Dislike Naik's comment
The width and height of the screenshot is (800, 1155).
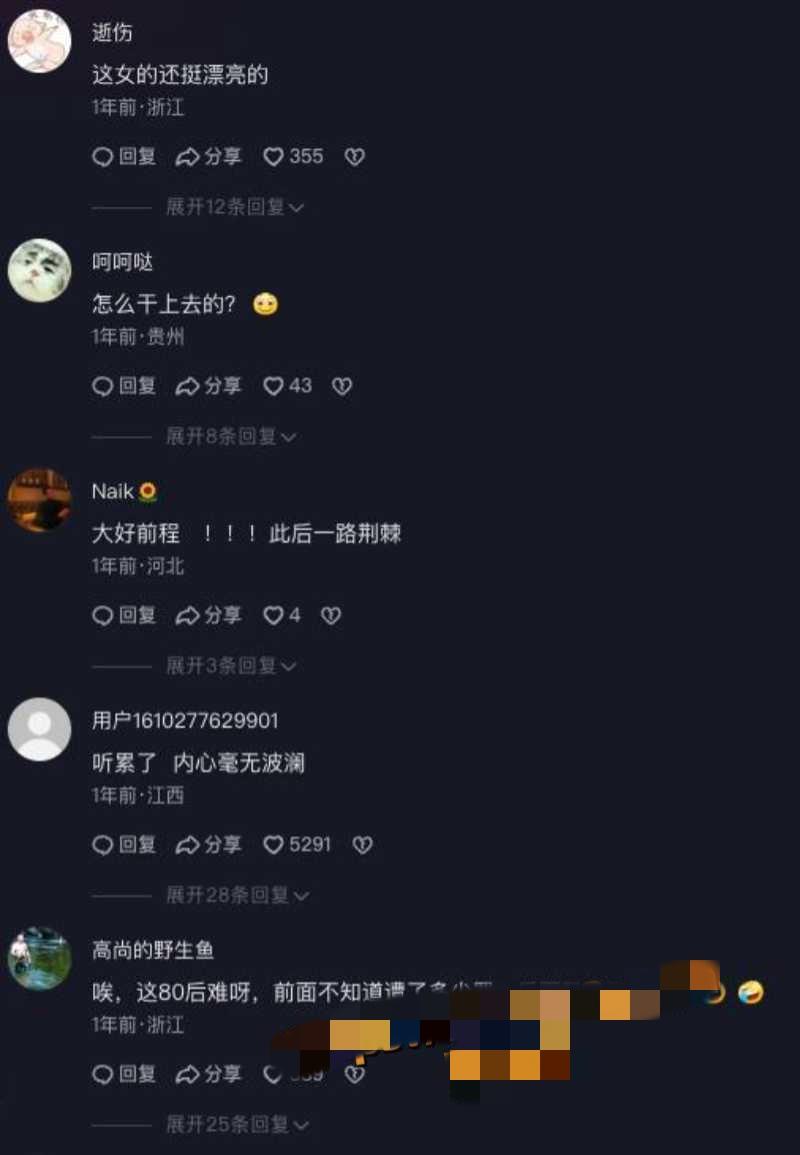coord(331,616)
